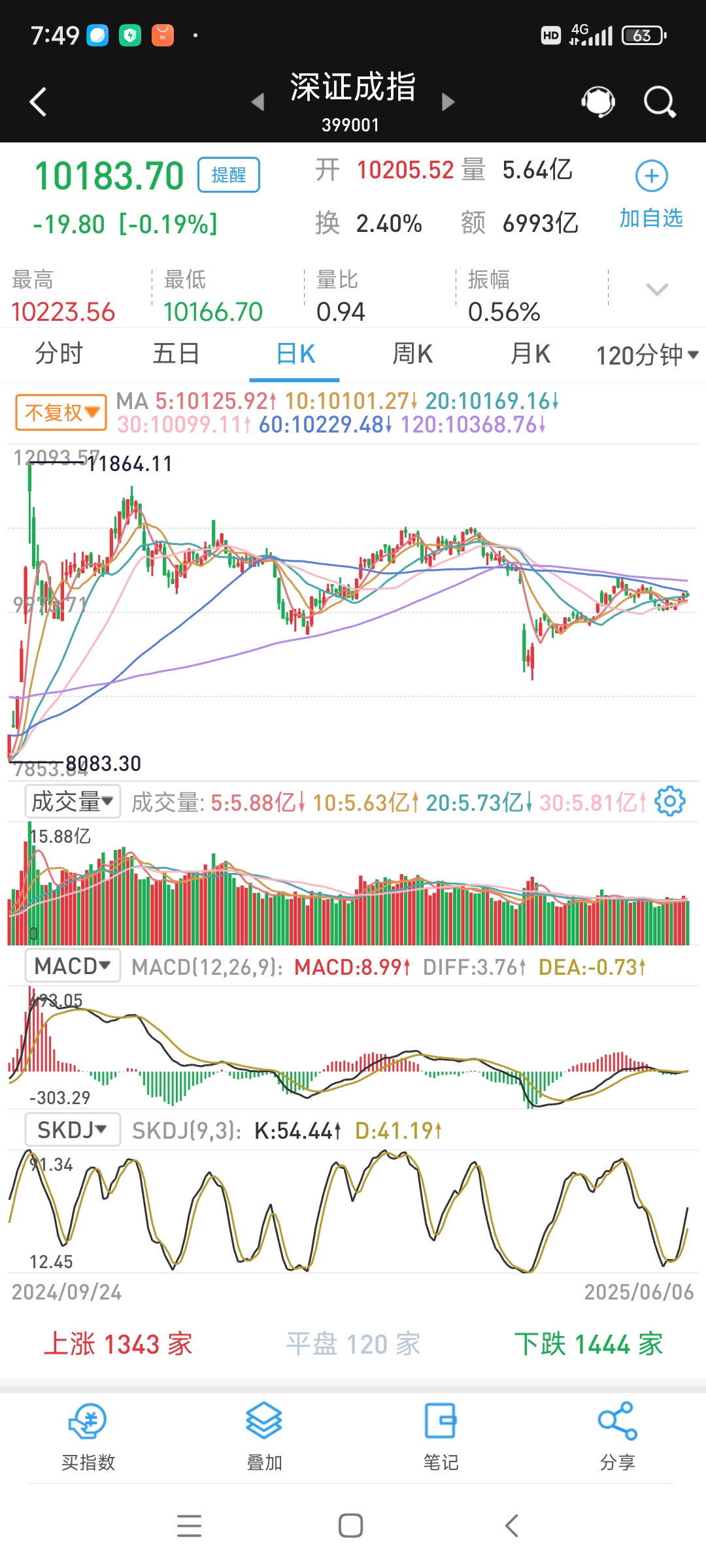
Task: Open the search magnifier
Action: coord(659,102)
